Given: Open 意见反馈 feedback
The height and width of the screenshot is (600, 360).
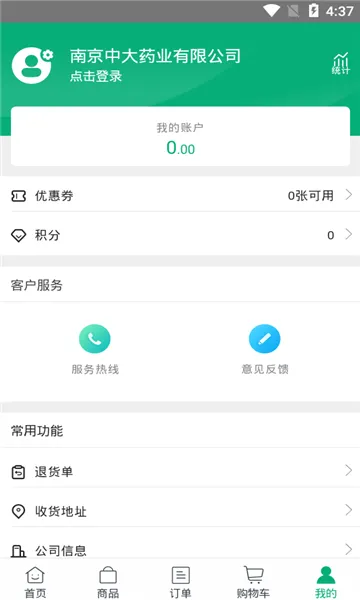Looking at the screenshot, I should pyautogui.click(x=265, y=349).
